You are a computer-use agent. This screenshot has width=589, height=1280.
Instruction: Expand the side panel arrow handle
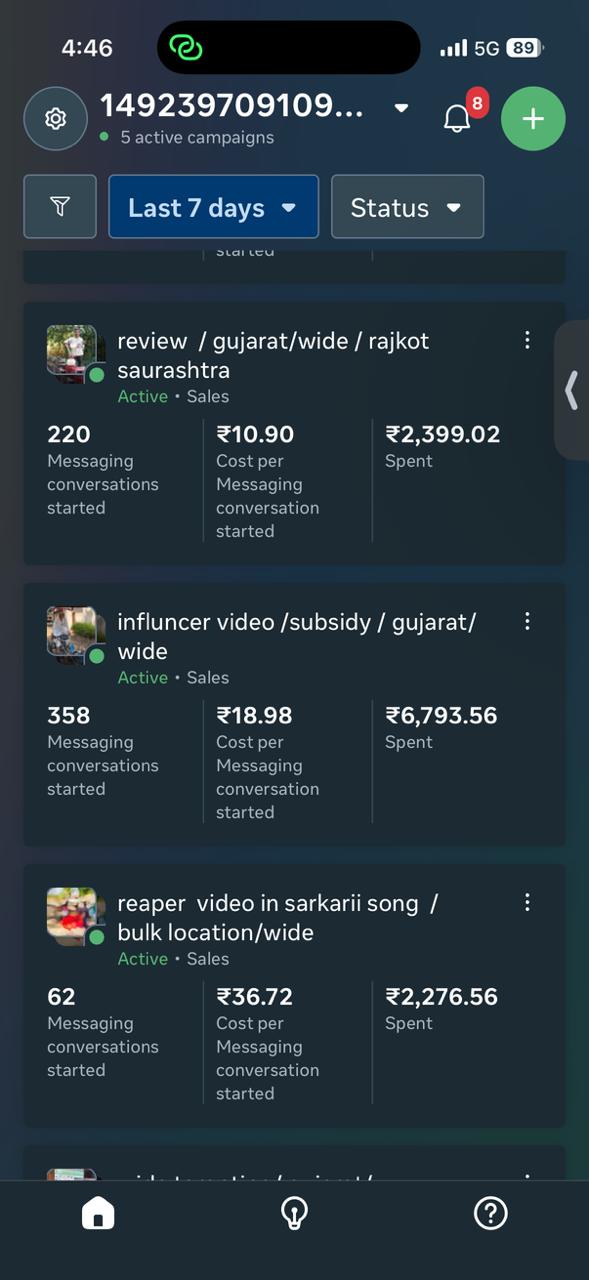tap(572, 390)
